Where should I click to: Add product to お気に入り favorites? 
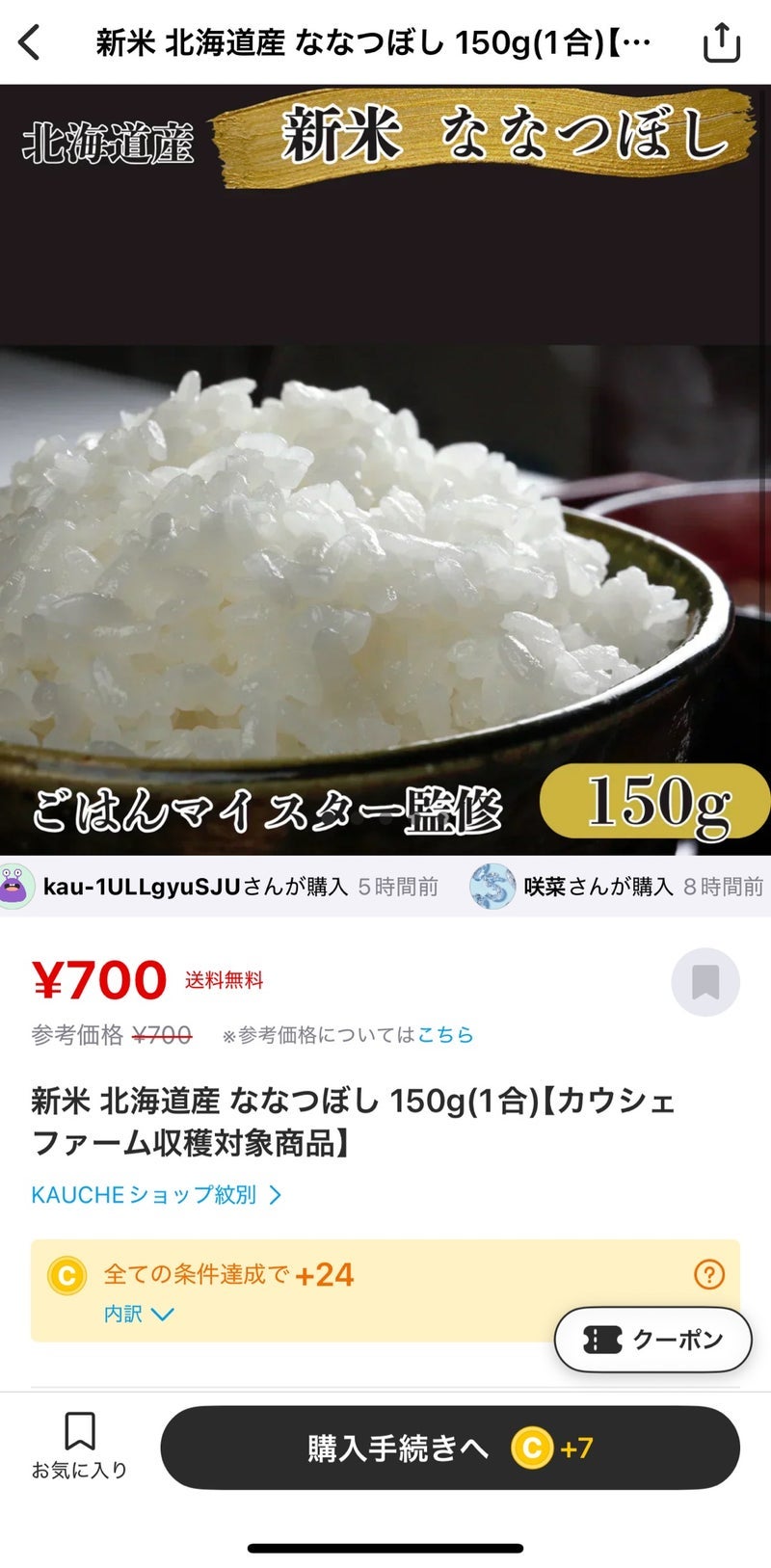tap(79, 1445)
